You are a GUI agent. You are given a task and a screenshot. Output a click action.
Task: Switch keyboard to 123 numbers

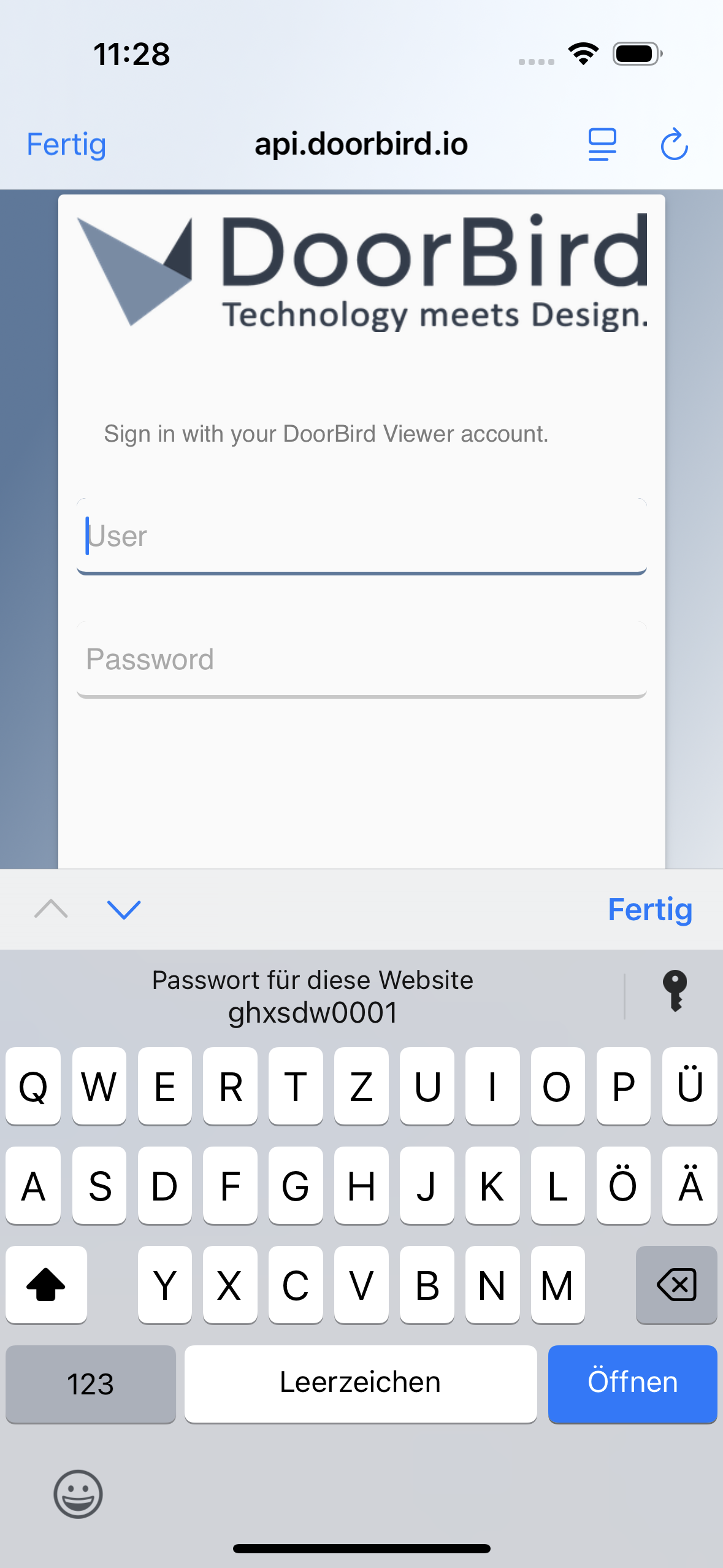click(91, 1384)
